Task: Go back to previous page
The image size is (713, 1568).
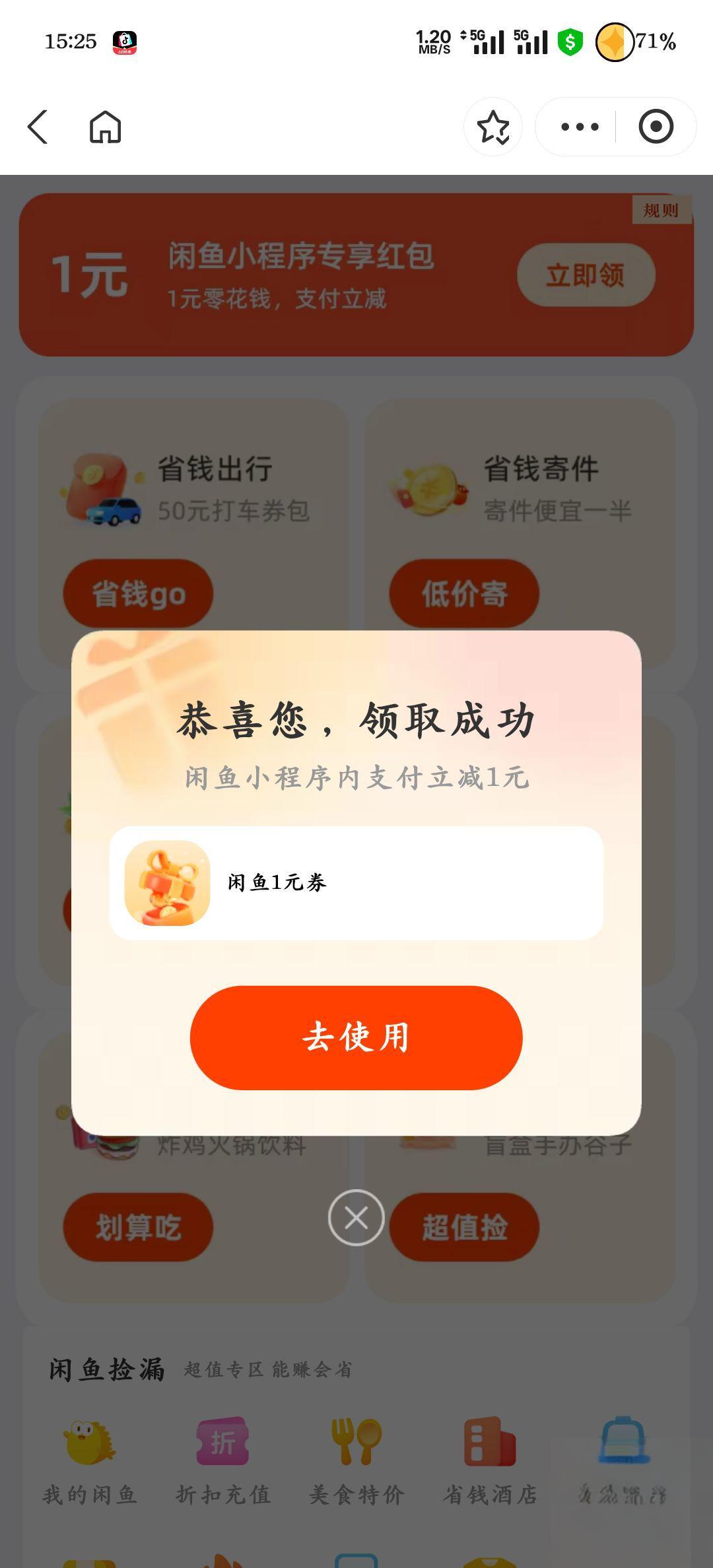Action: (x=38, y=127)
